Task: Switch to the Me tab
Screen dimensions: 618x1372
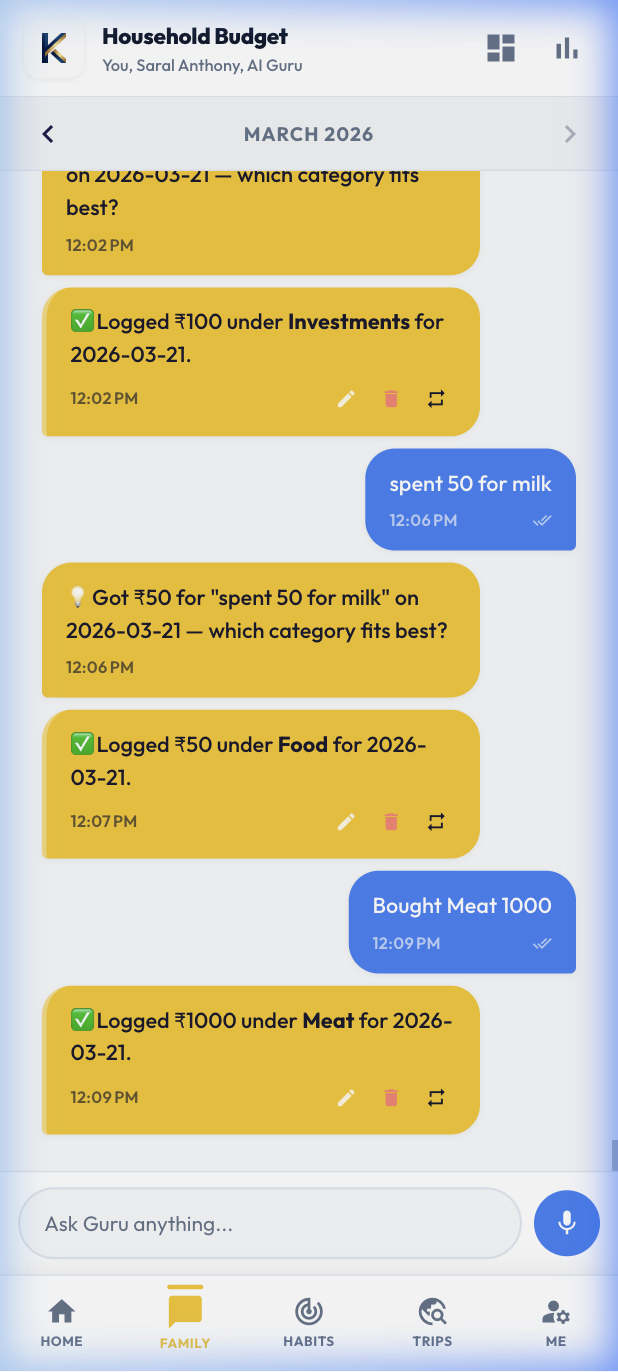Action: pos(556,1322)
